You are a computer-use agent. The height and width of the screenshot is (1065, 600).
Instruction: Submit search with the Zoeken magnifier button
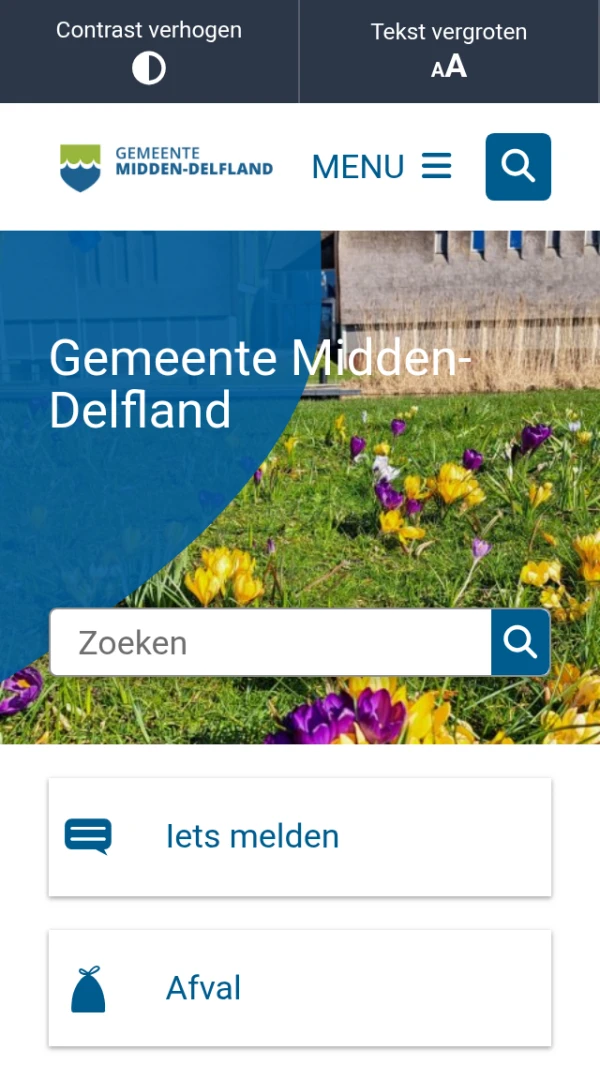520,642
